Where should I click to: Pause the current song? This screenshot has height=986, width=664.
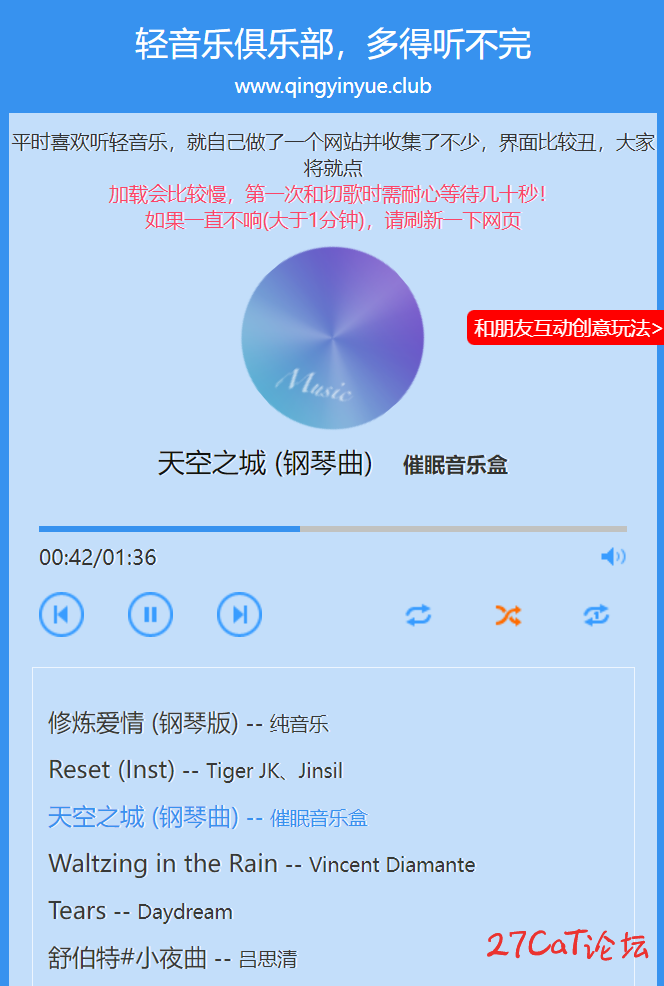(x=150, y=614)
